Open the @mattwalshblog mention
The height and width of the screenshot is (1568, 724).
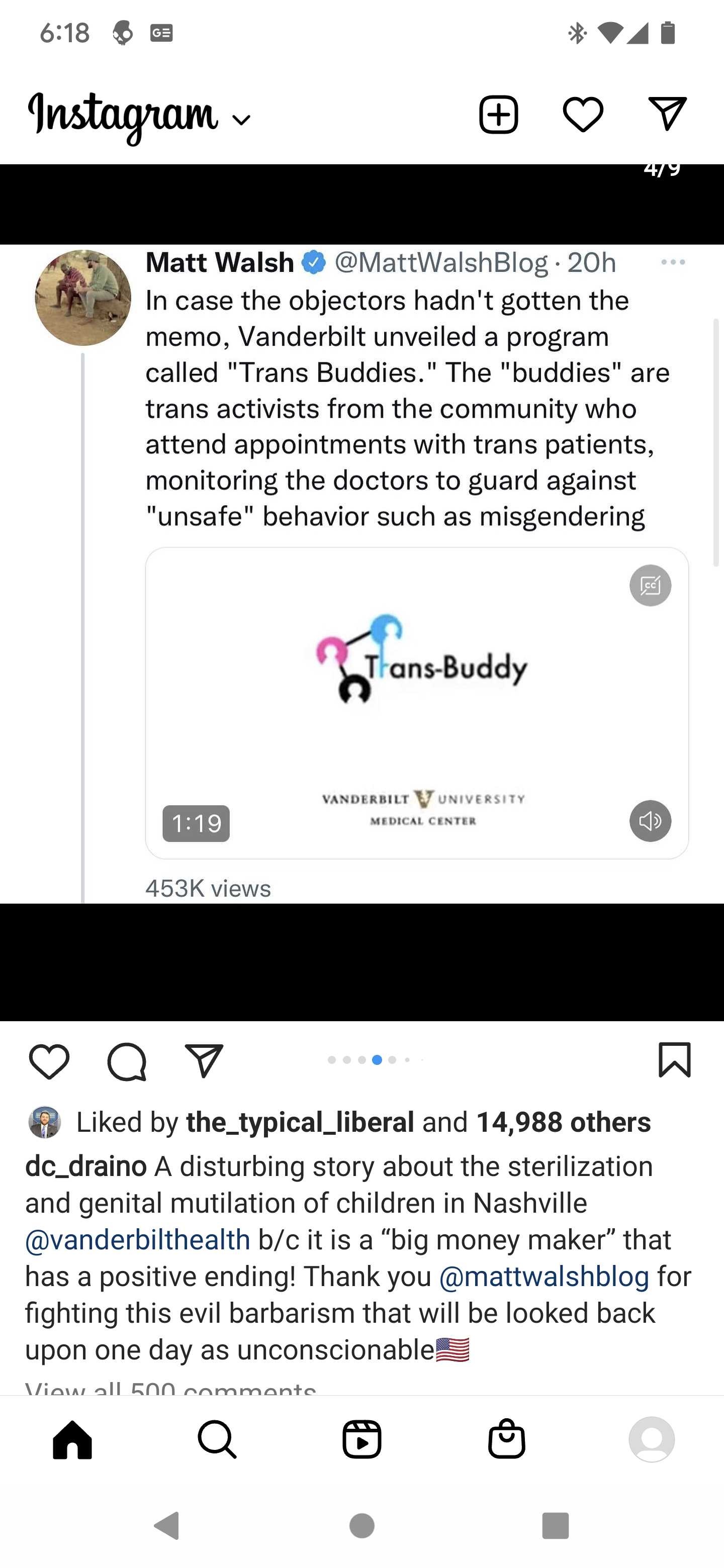[544, 1276]
